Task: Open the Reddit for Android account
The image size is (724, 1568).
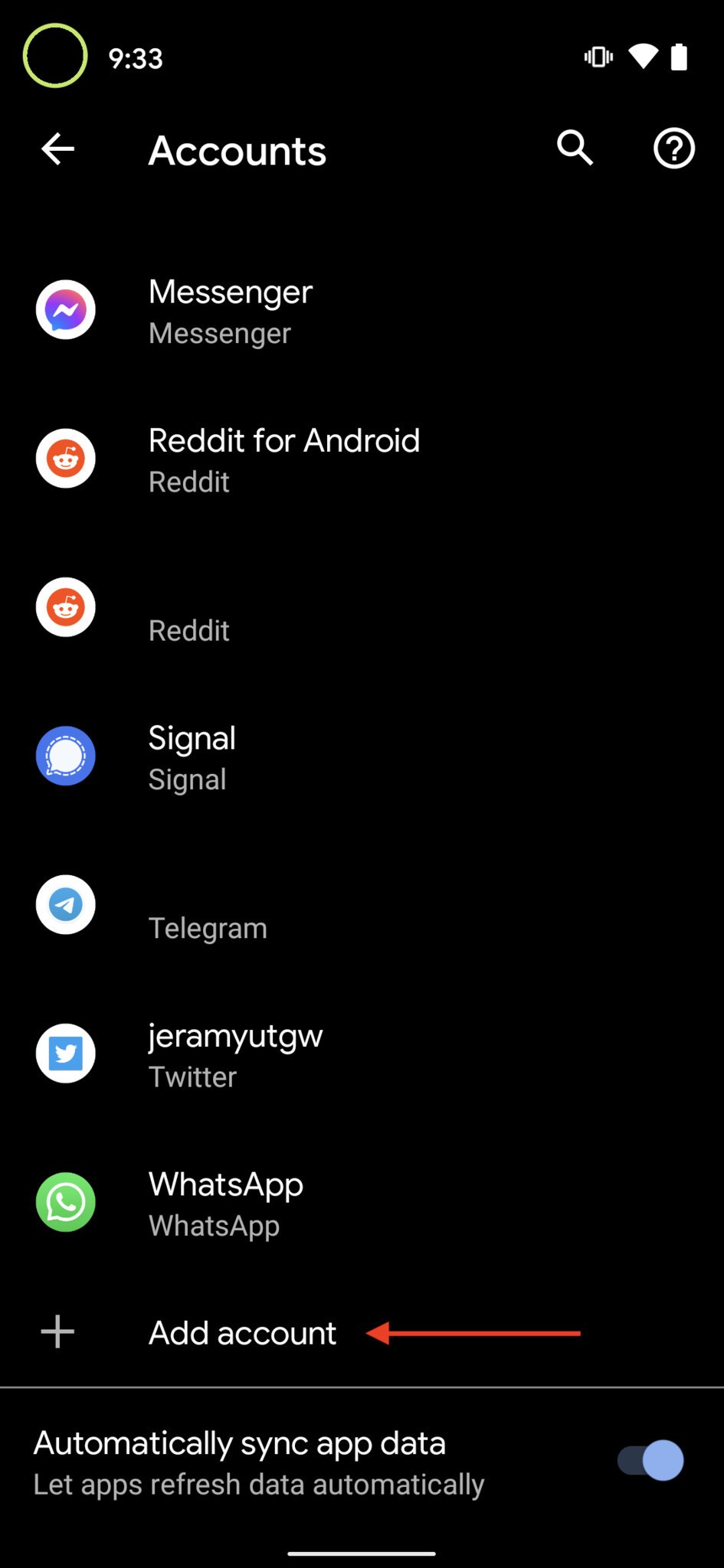Action: (283, 459)
